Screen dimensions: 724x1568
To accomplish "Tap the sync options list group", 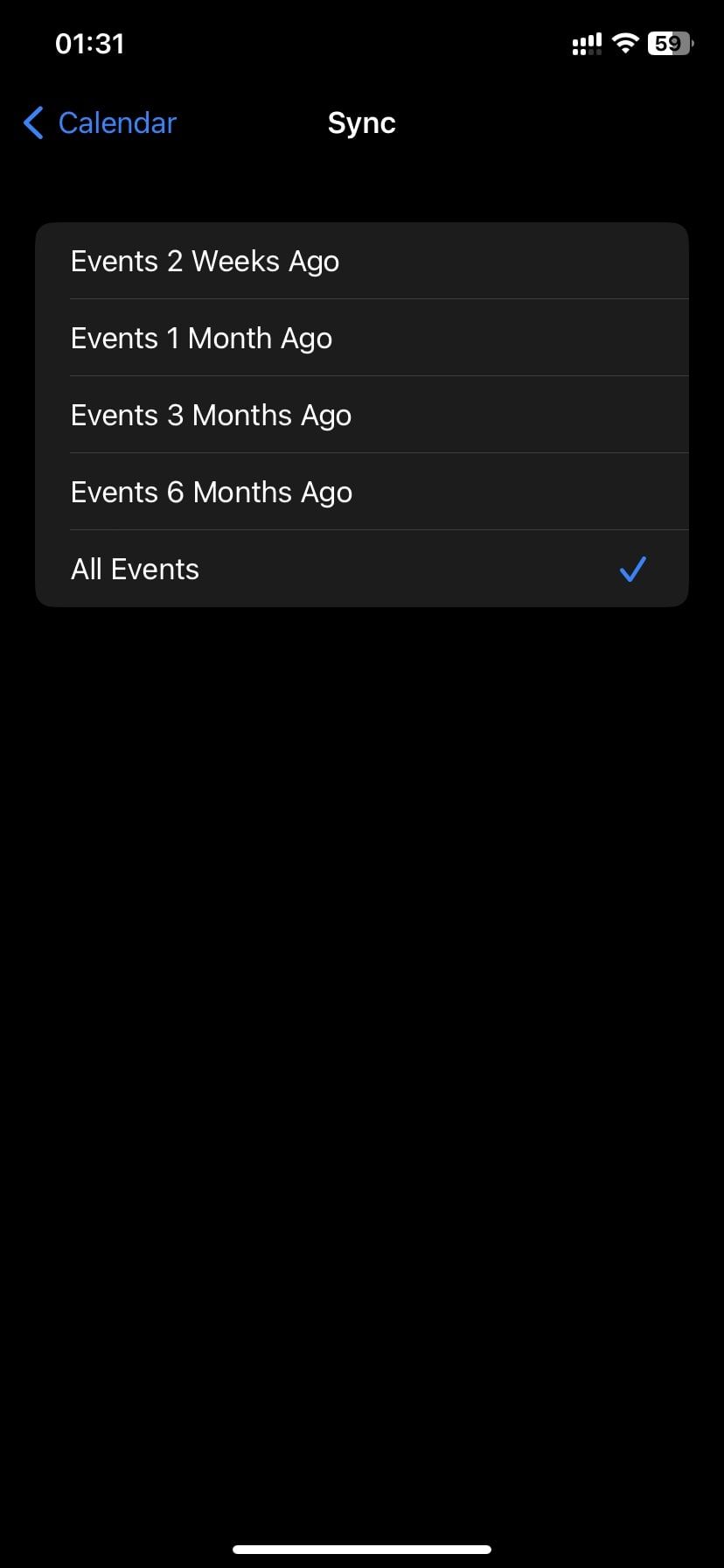I will (362, 415).
